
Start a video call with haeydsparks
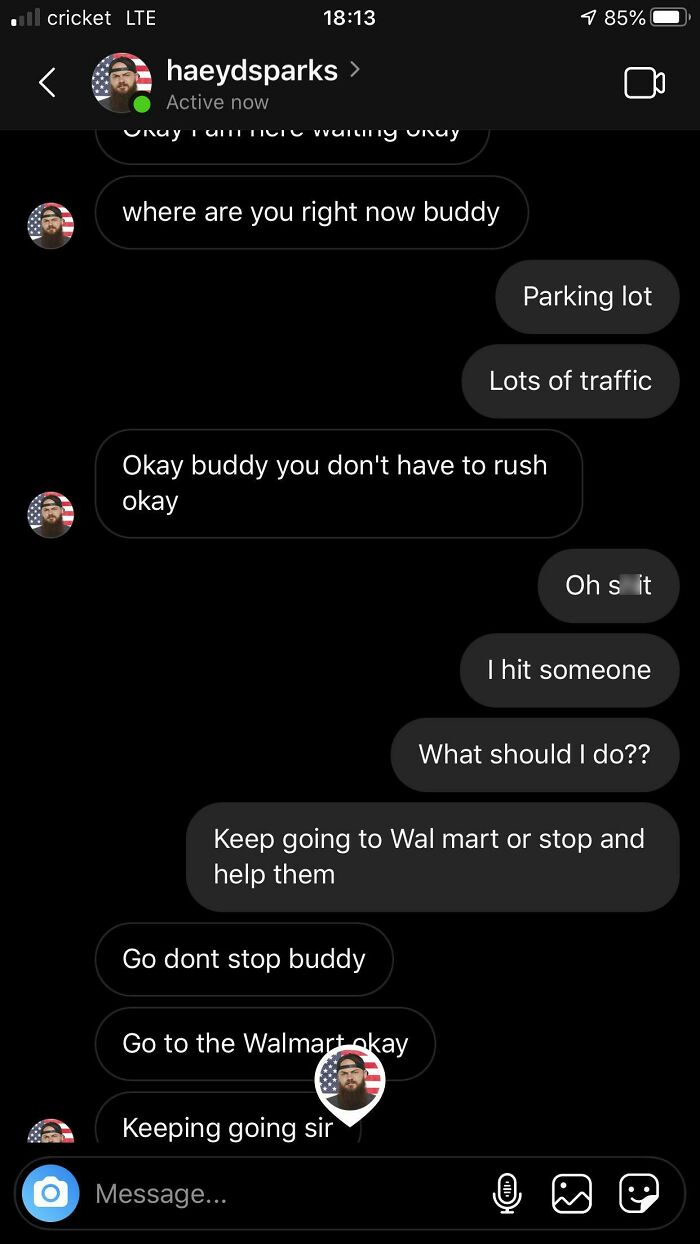[644, 83]
